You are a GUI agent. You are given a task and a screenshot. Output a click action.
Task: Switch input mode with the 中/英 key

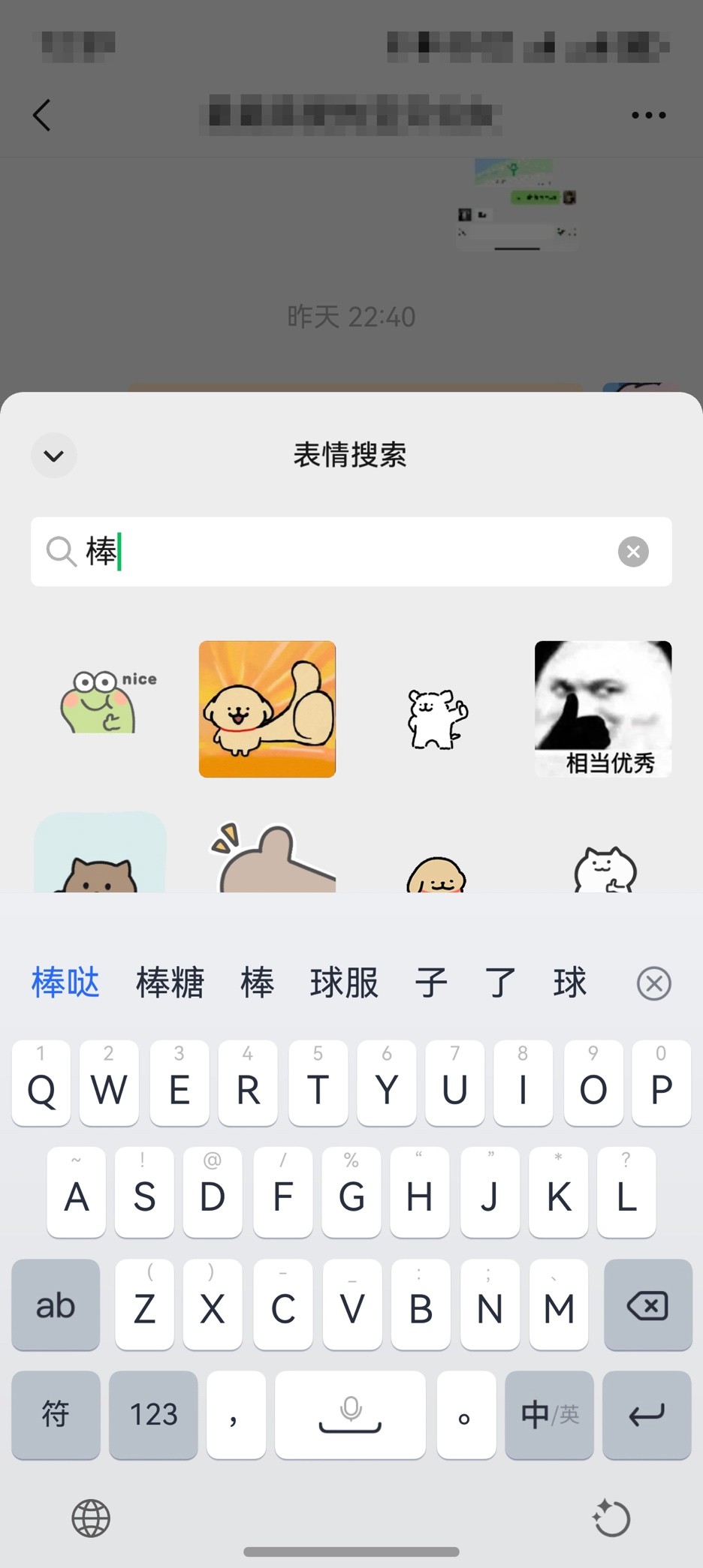[549, 1416]
